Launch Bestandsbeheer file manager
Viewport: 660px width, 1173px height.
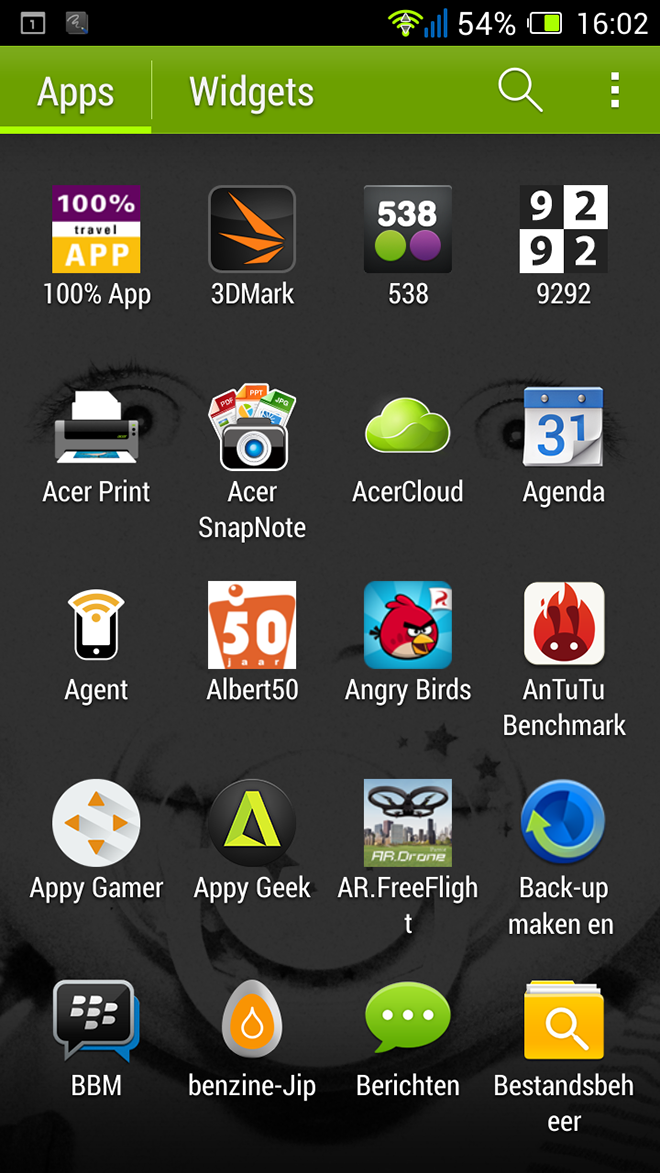point(564,1021)
